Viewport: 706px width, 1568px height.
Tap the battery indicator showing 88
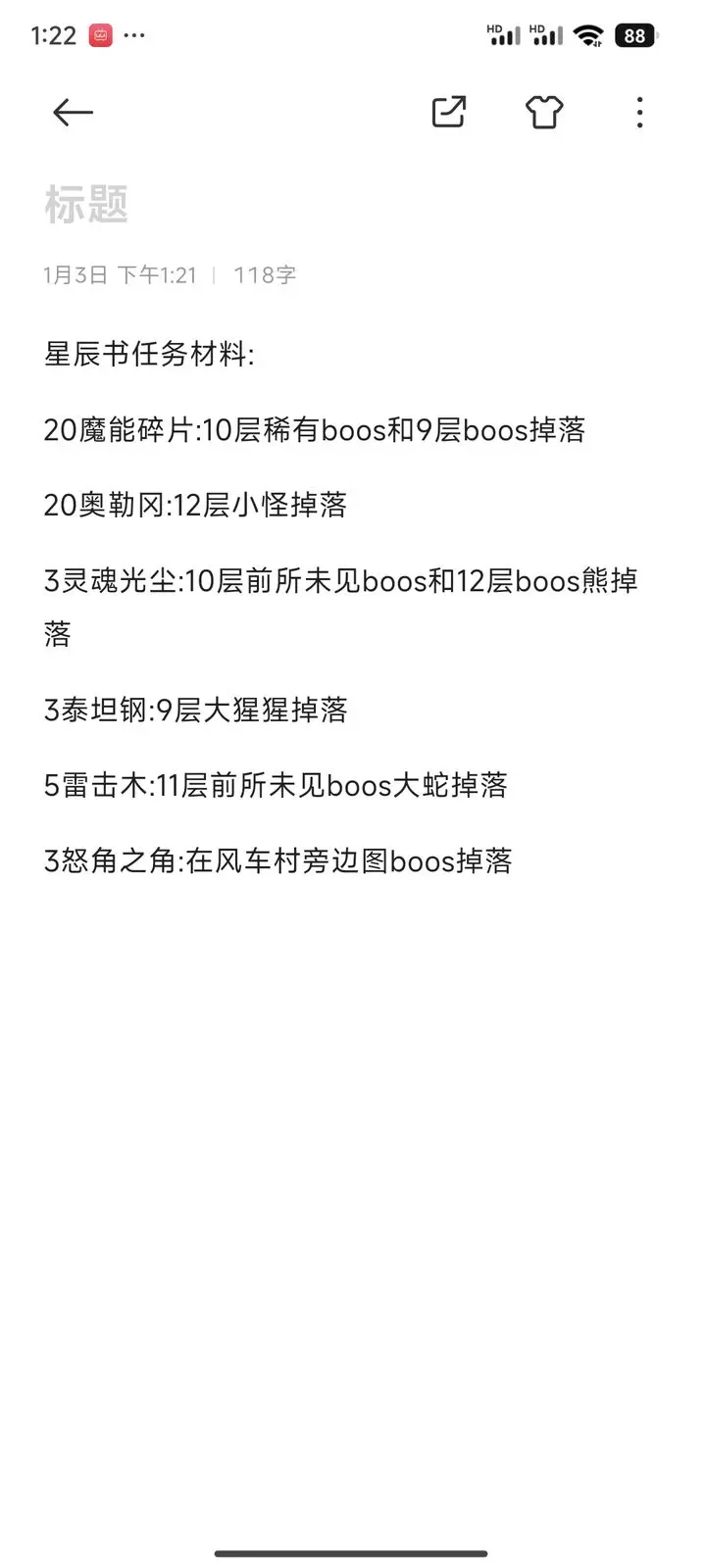[633, 34]
